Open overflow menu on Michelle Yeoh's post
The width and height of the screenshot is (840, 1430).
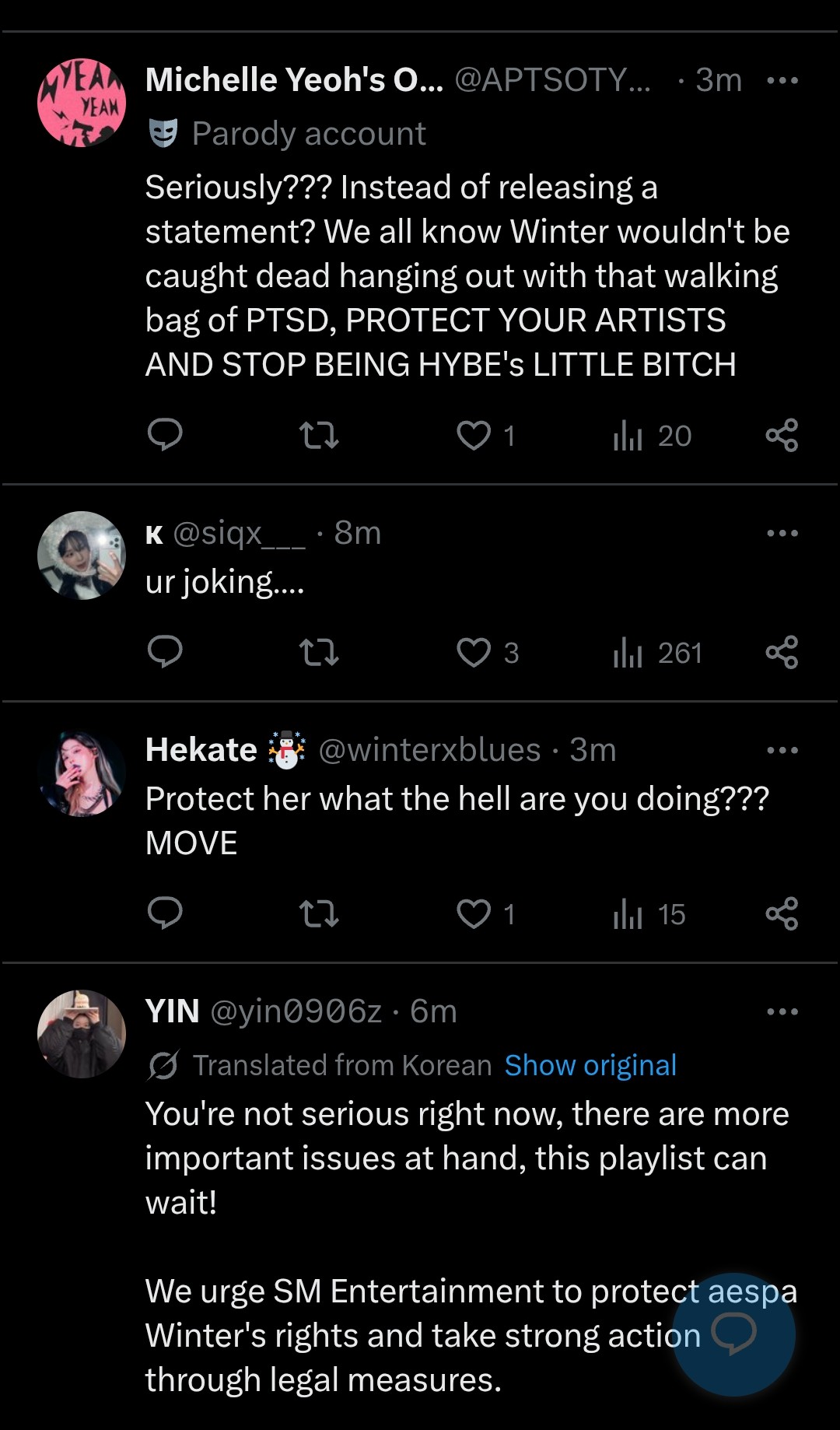click(x=782, y=80)
